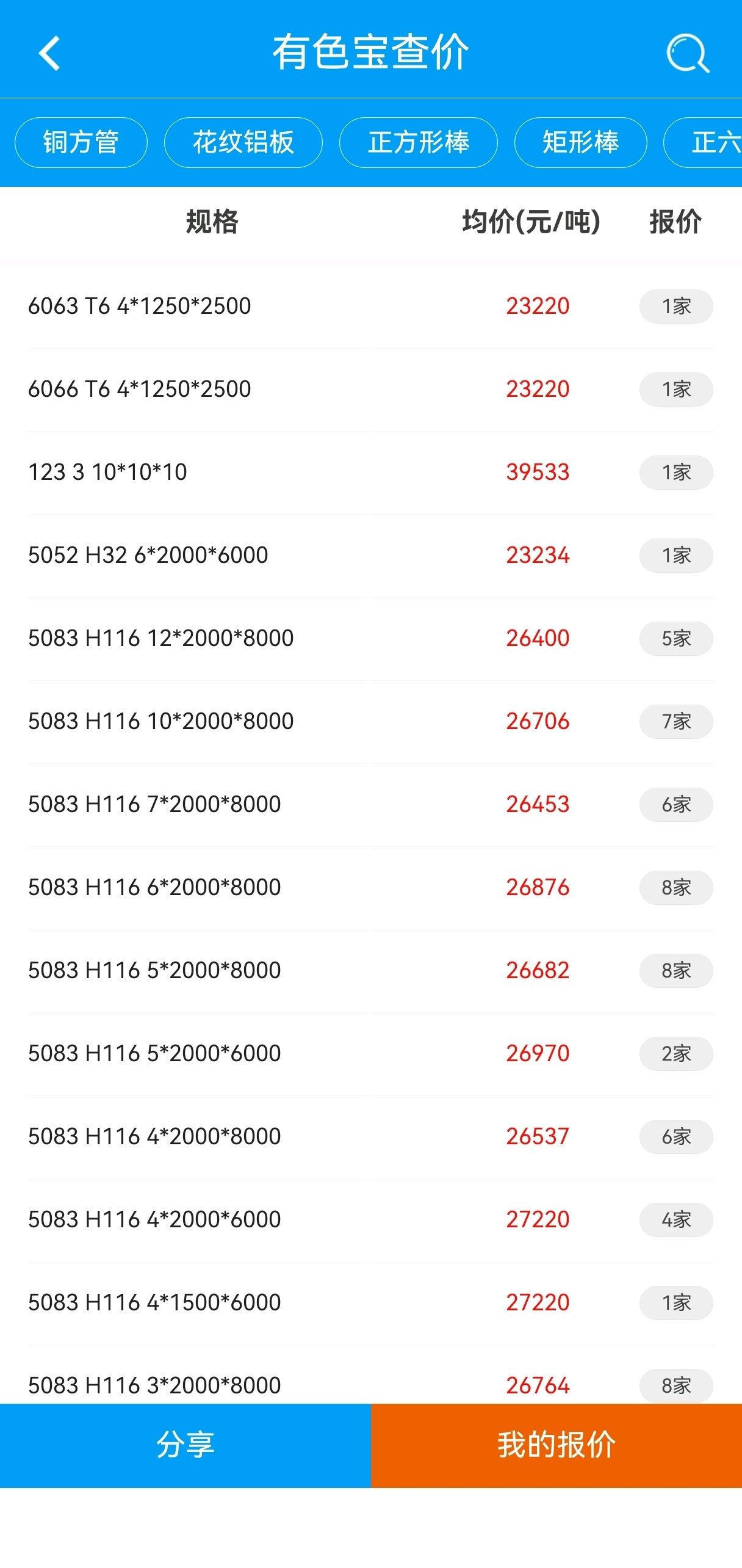View details of 5083 H116 5*2000*6000

point(371,1054)
